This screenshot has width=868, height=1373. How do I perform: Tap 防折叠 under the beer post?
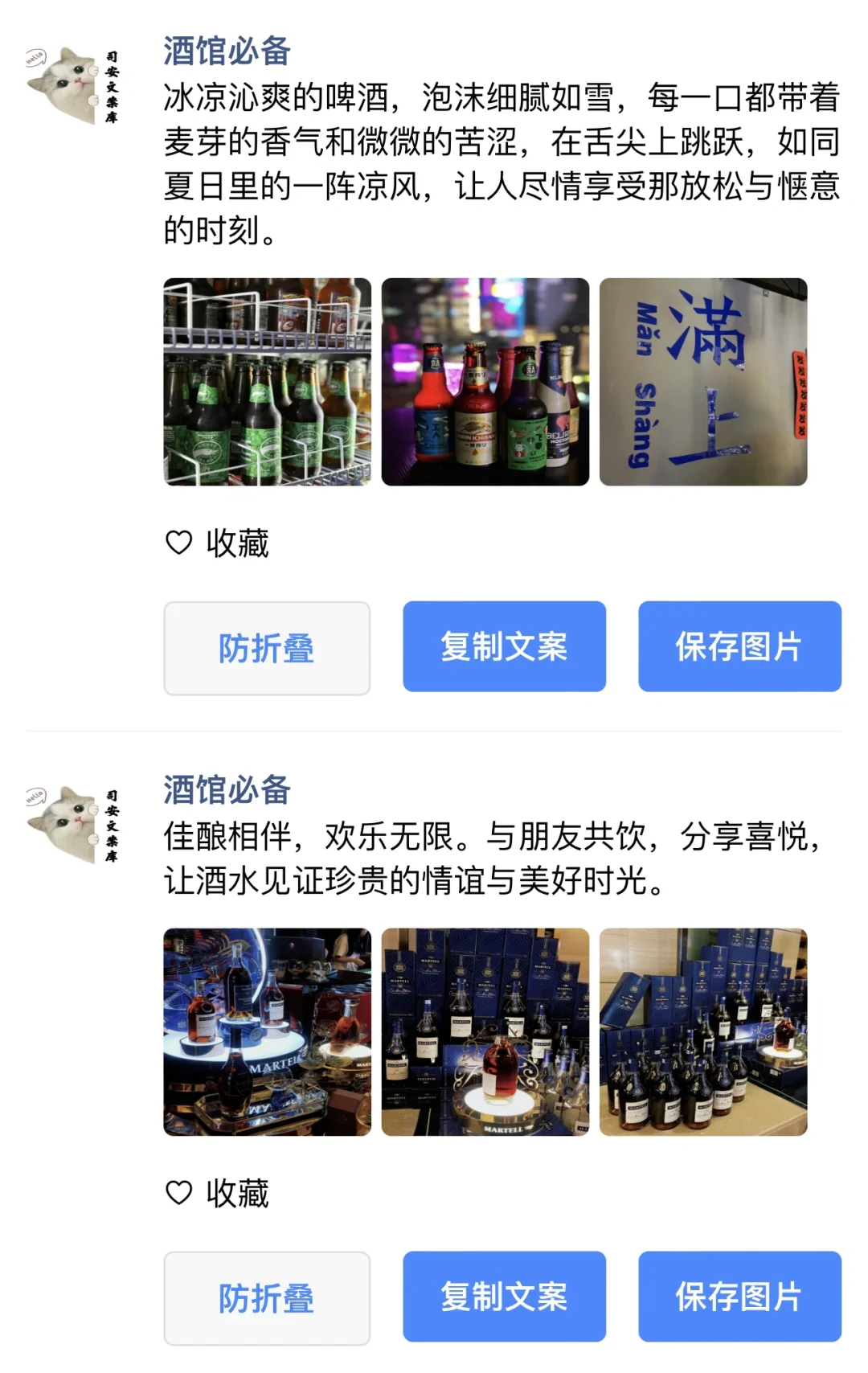point(267,648)
